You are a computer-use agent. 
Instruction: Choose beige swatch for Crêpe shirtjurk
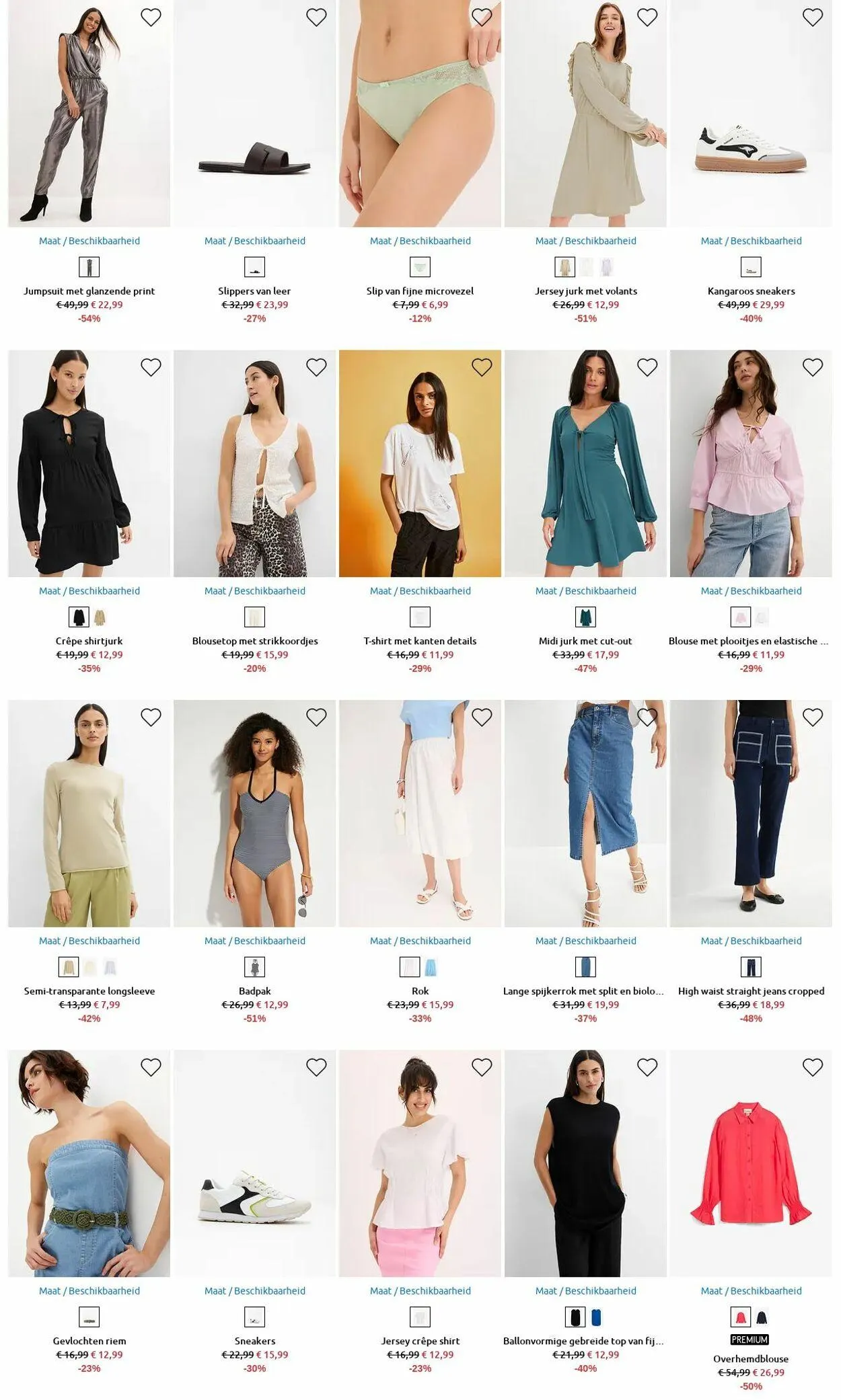point(100,617)
